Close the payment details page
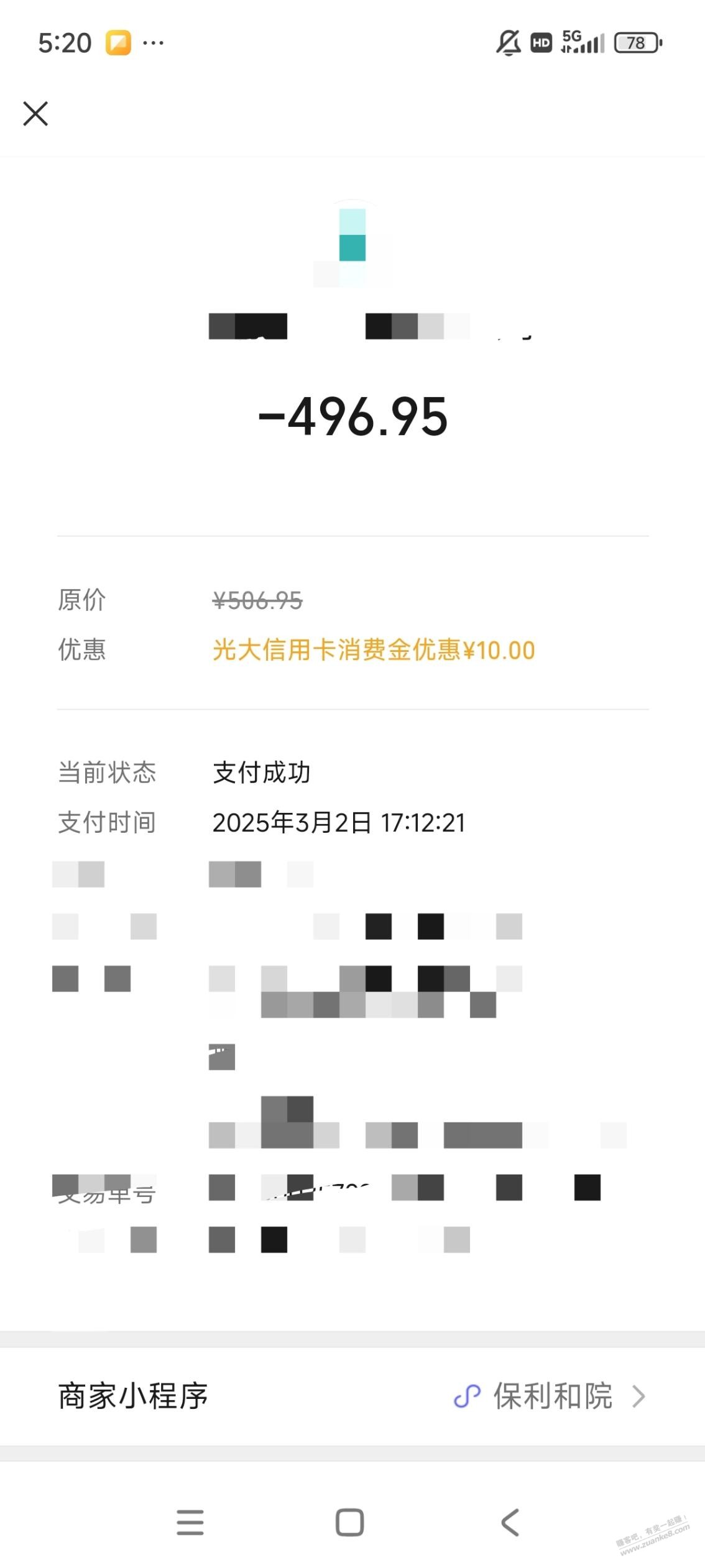 tap(35, 114)
